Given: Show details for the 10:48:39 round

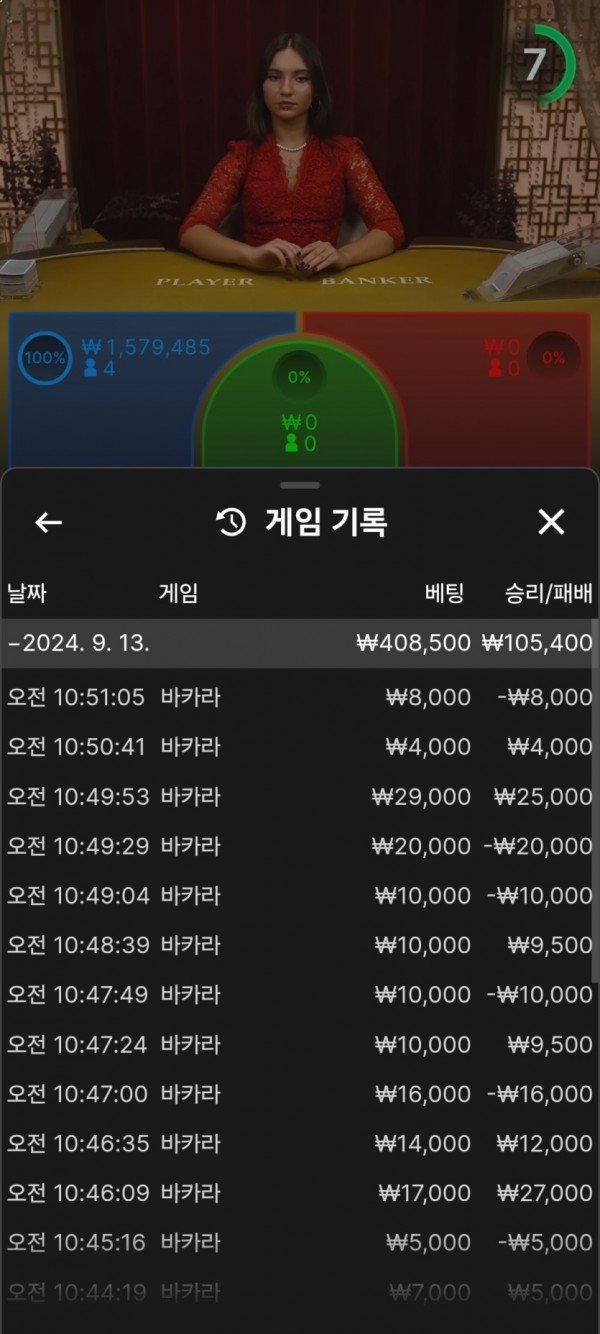Looking at the screenshot, I should (298, 945).
